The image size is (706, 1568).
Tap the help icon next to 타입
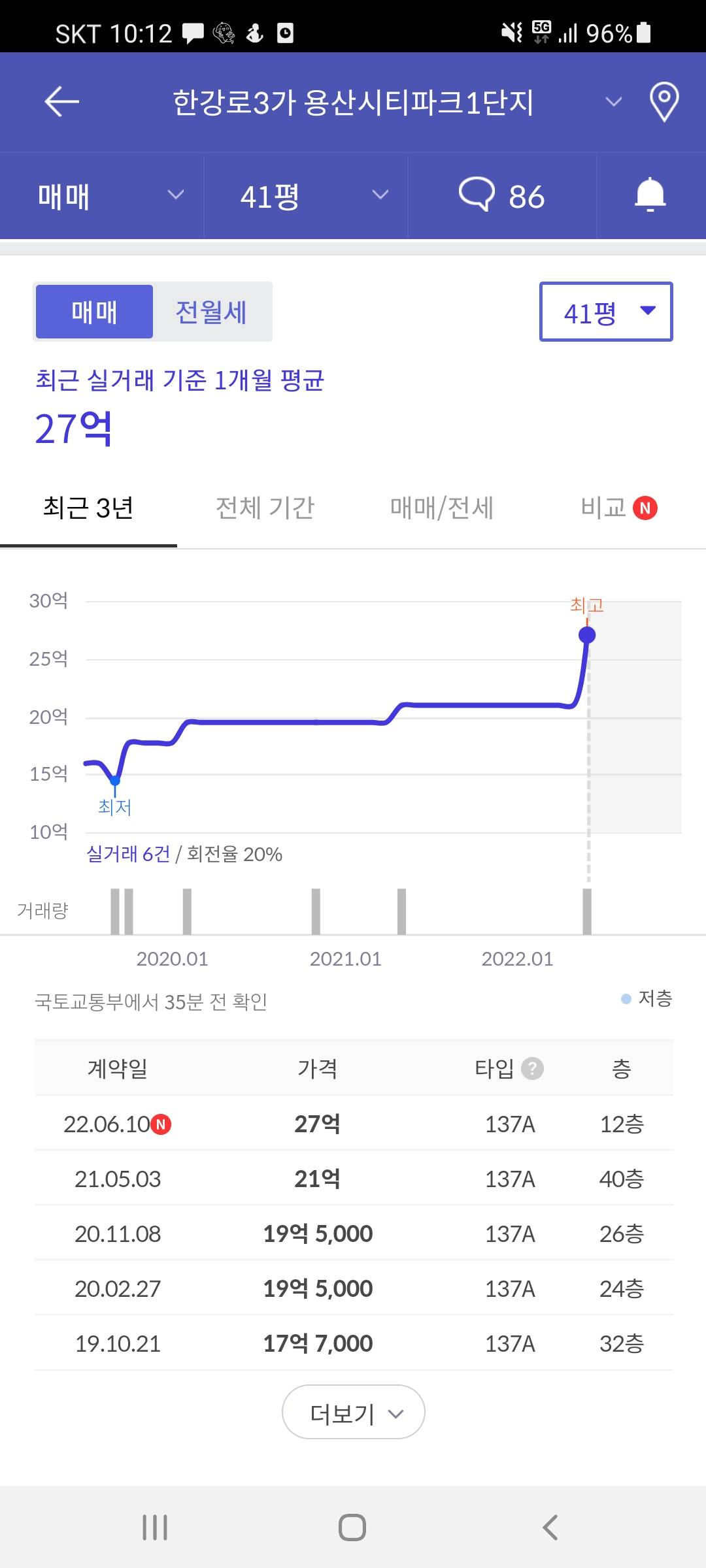532,1069
